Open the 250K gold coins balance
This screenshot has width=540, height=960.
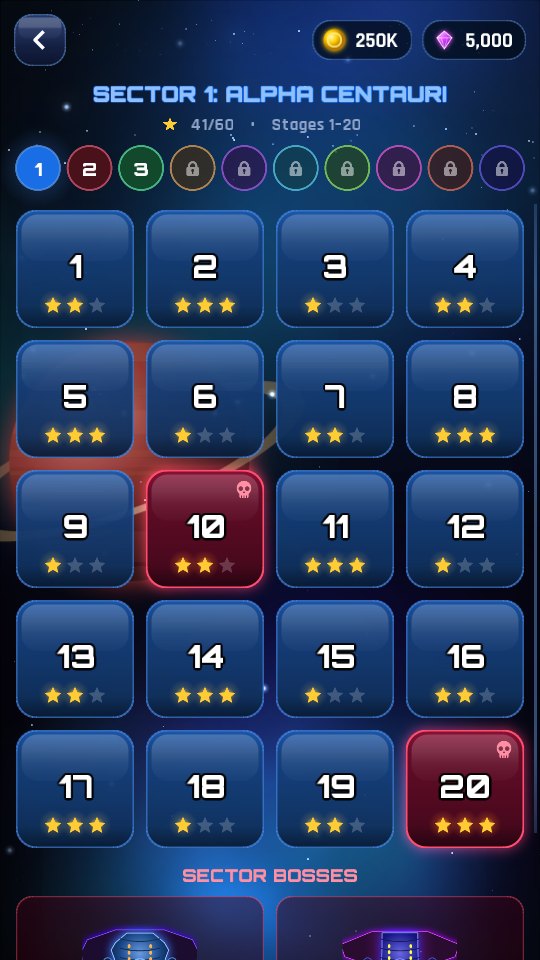tap(362, 40)
